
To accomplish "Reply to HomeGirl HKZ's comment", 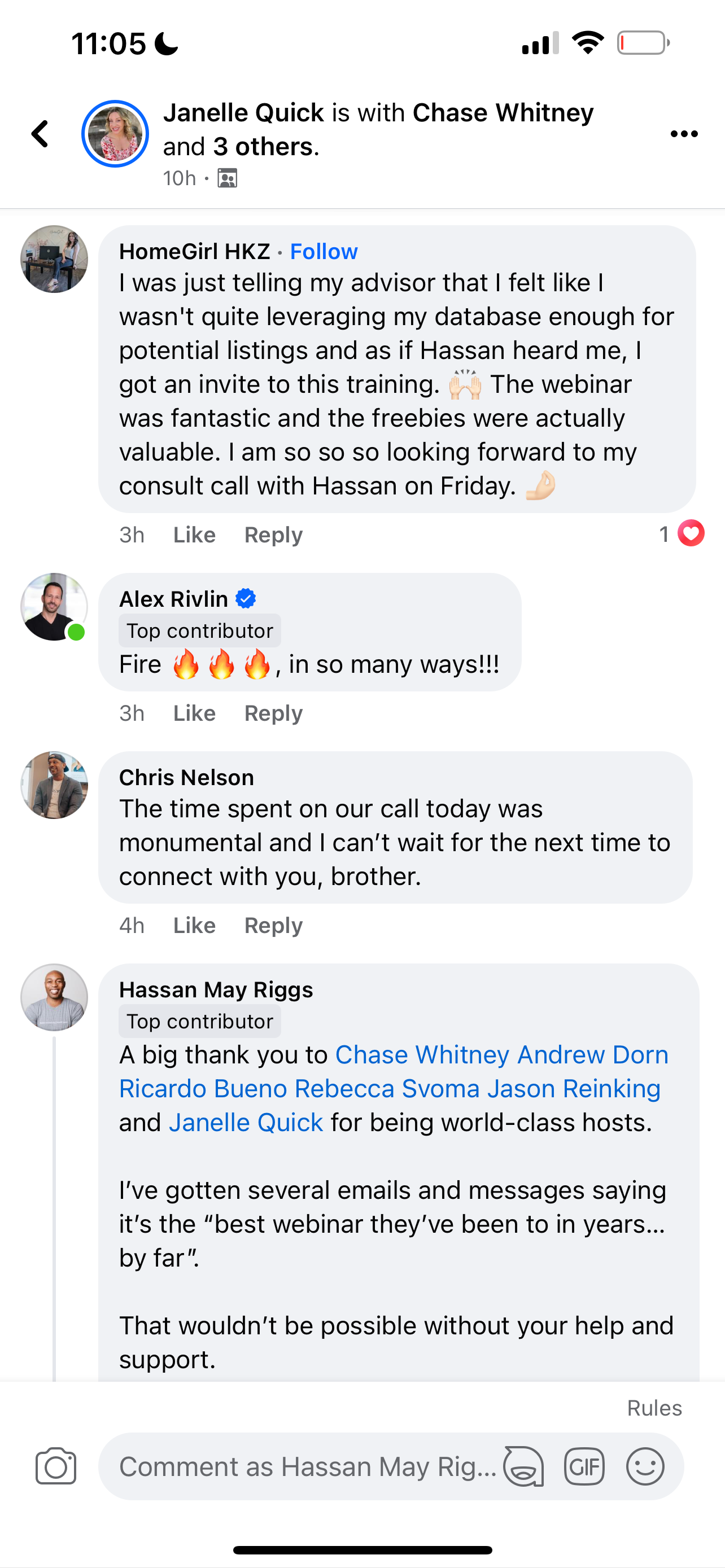I will (273, 535).
